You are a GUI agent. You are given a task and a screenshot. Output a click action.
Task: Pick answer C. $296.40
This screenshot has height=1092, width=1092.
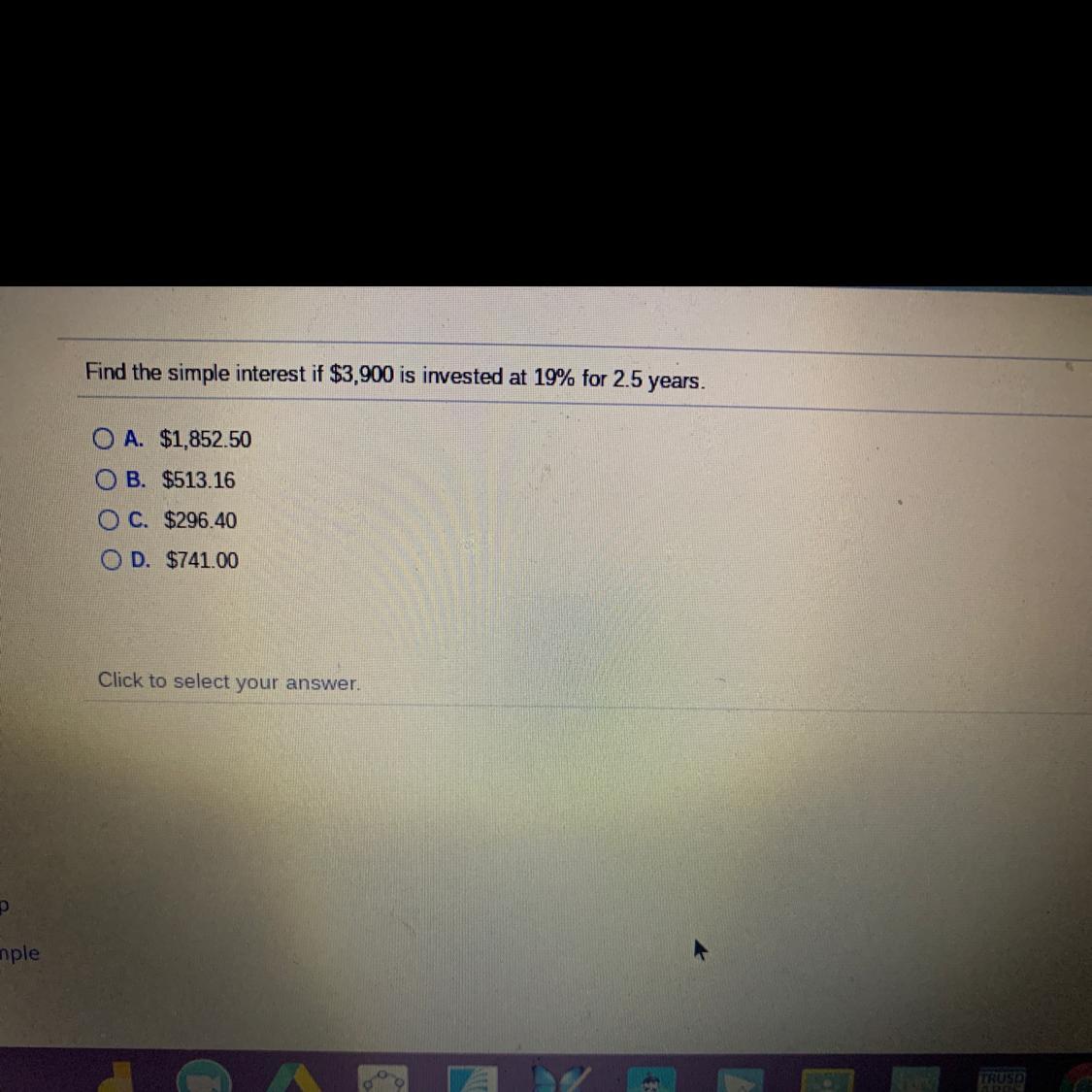(110, 520)
